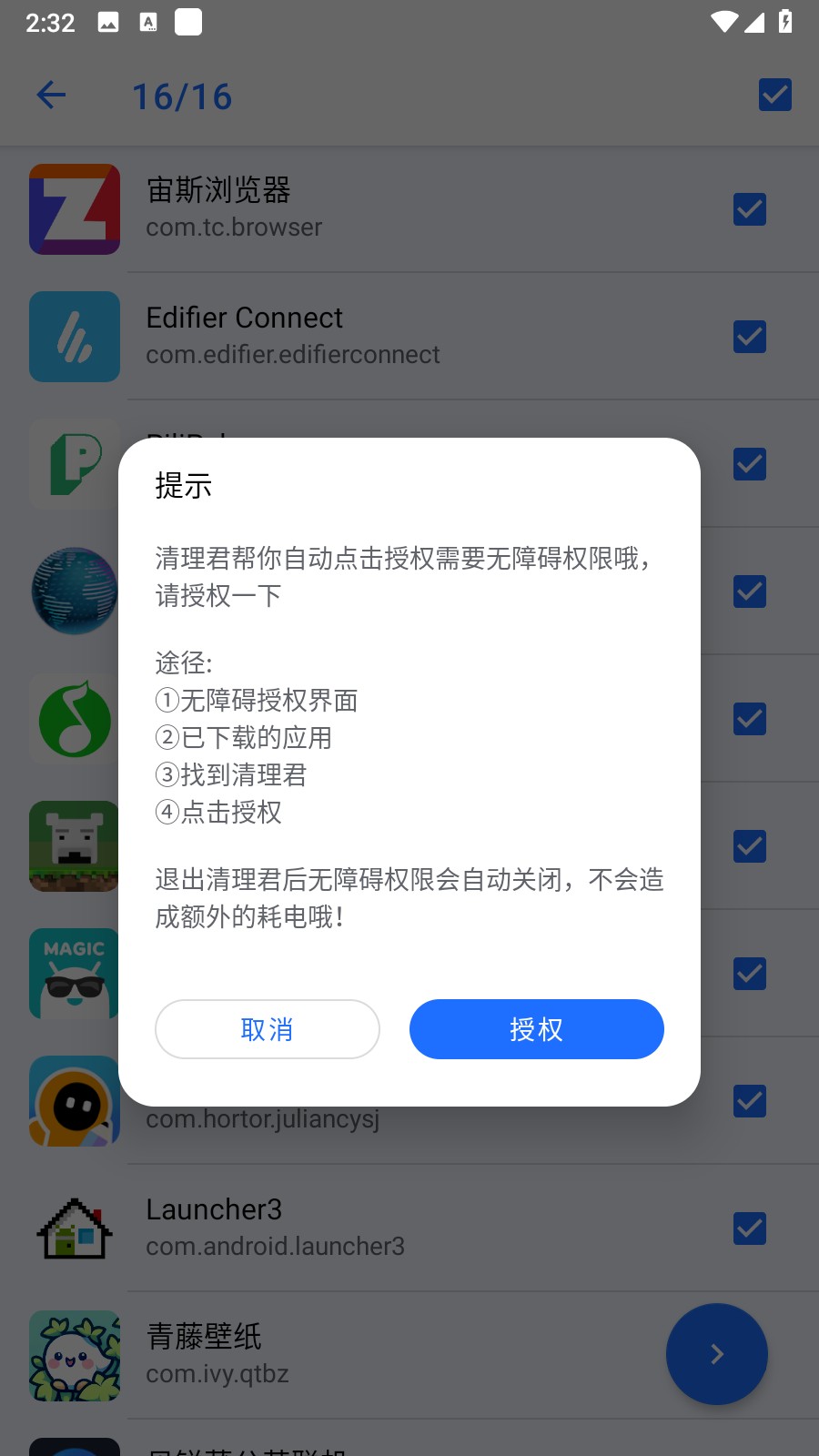
Task: Dismiss the dialog with 取消
Action: click(x=268, y=1029)
